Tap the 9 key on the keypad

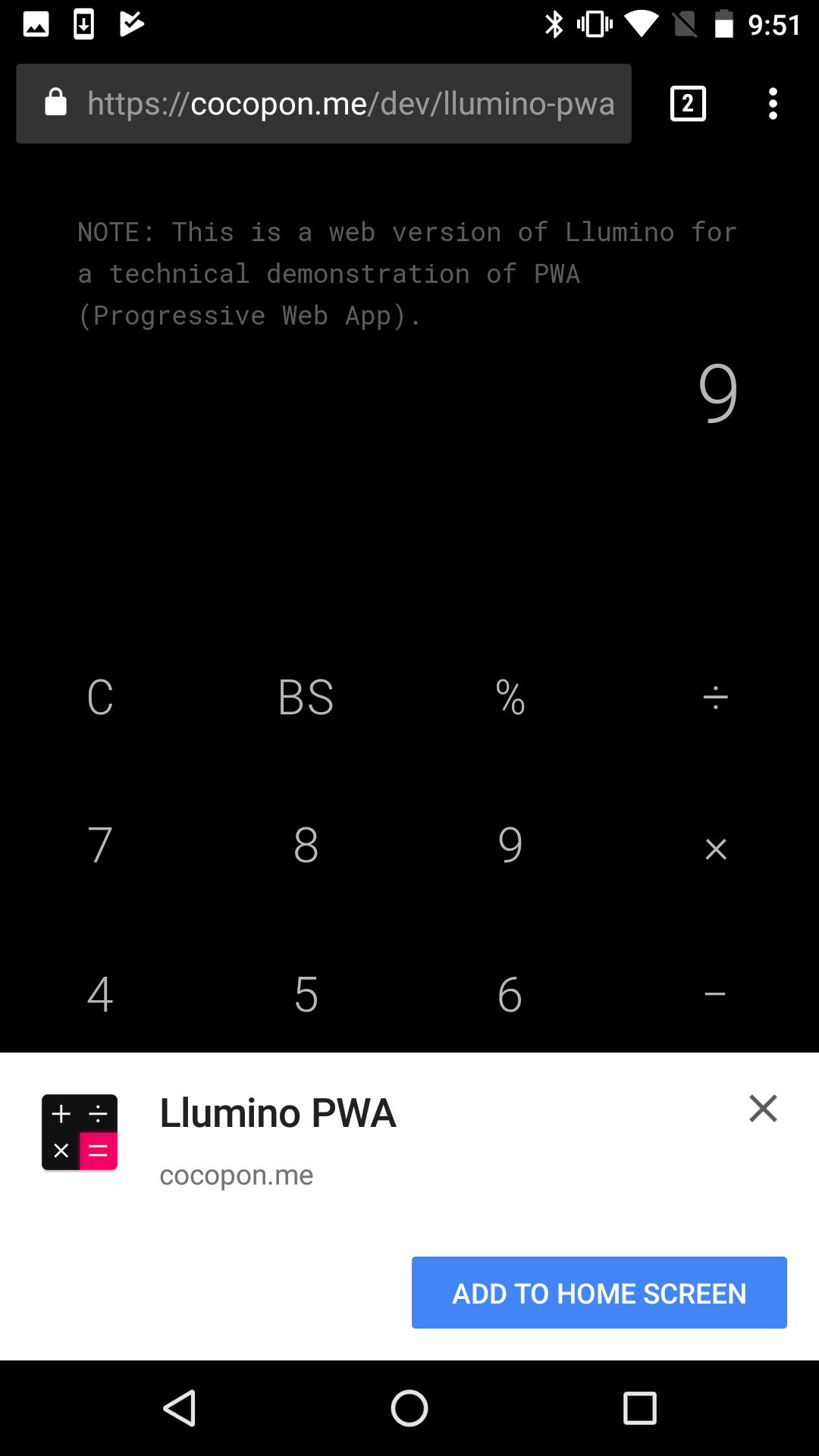(510, 845)
